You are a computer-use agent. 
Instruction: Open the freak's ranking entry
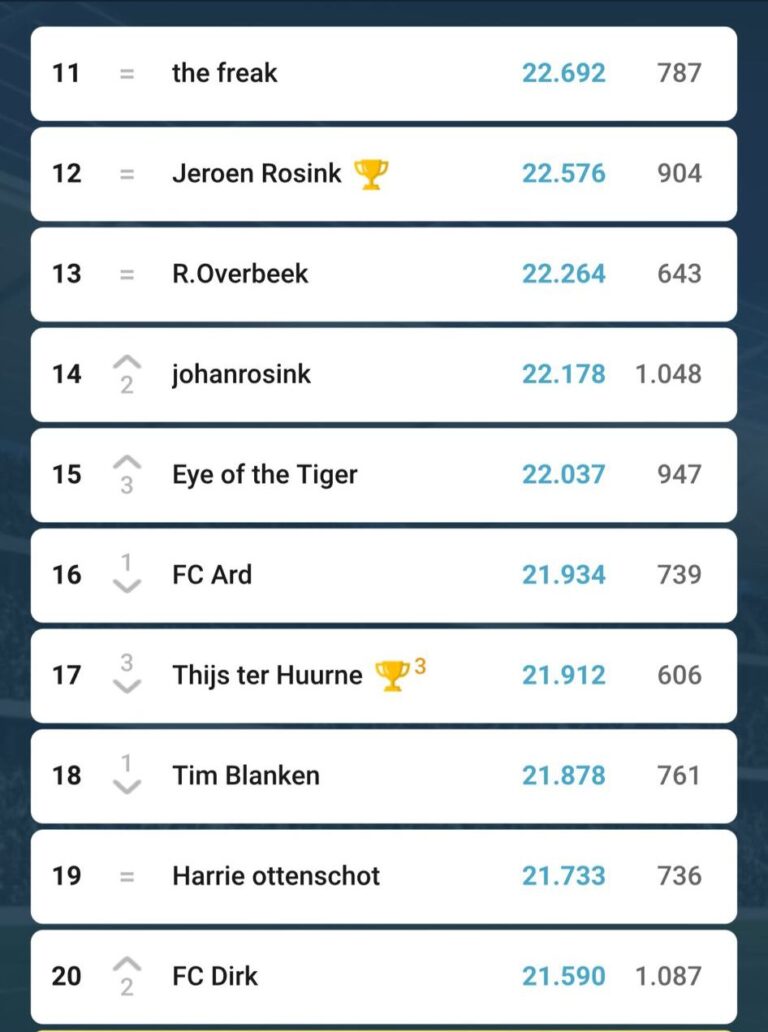(x=225, y=73)
